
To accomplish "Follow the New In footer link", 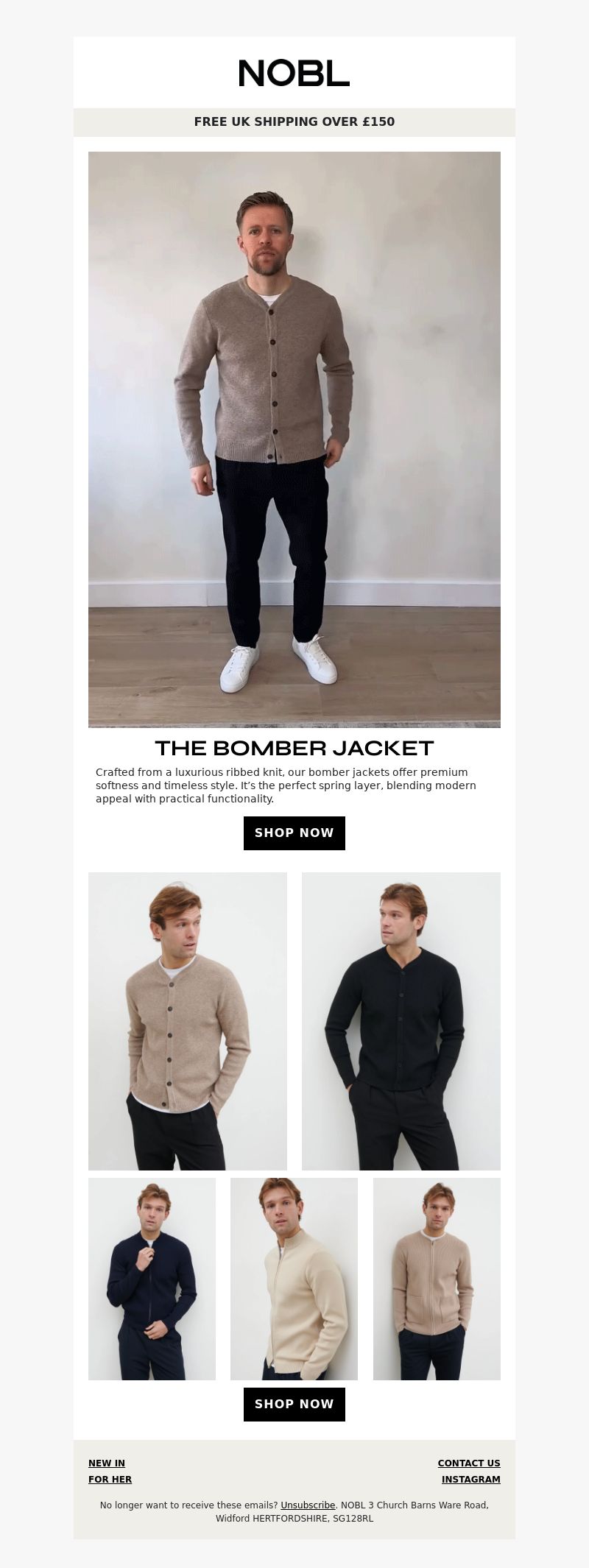I will pyautogui.click(x=107, y=1463).
